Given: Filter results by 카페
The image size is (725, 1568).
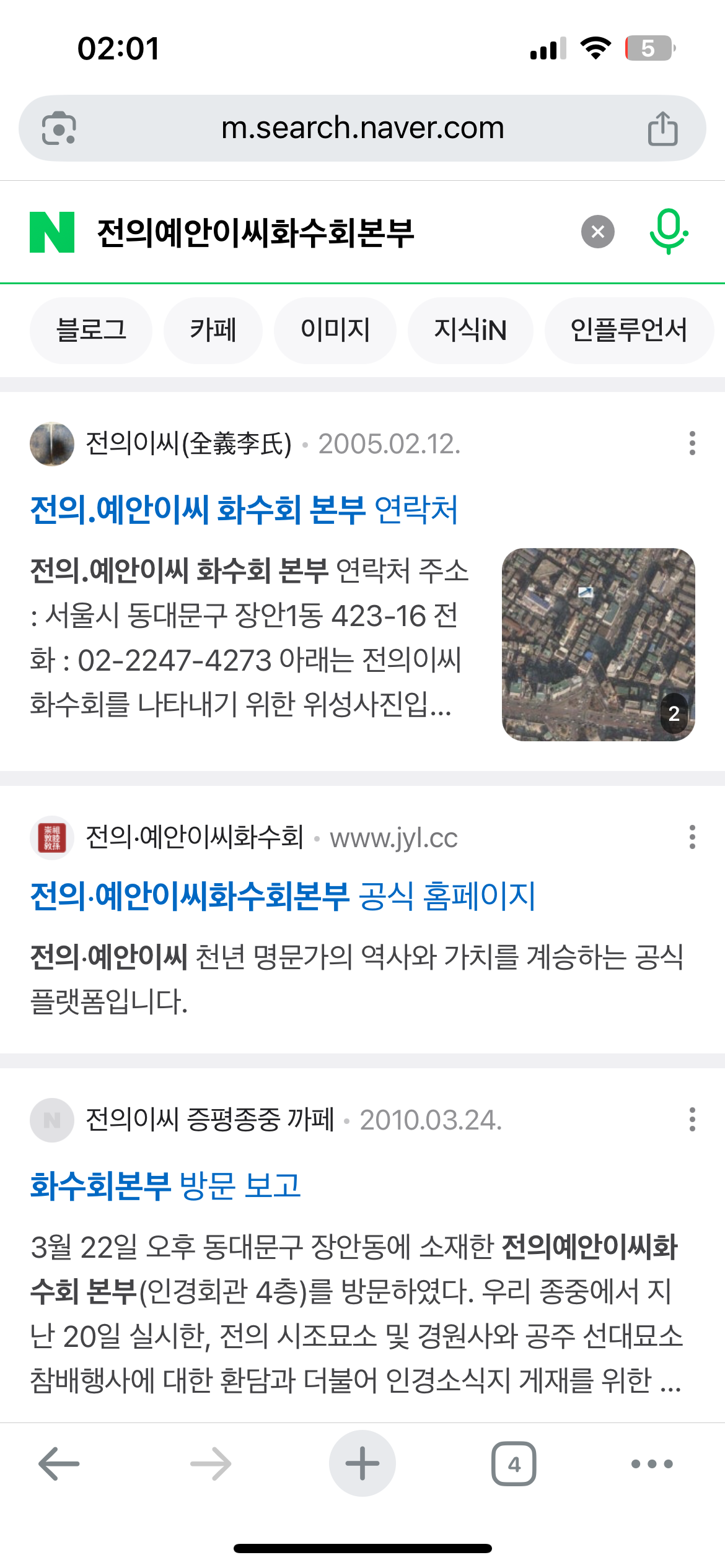Looking at the screenshot, I should point(213,330).
